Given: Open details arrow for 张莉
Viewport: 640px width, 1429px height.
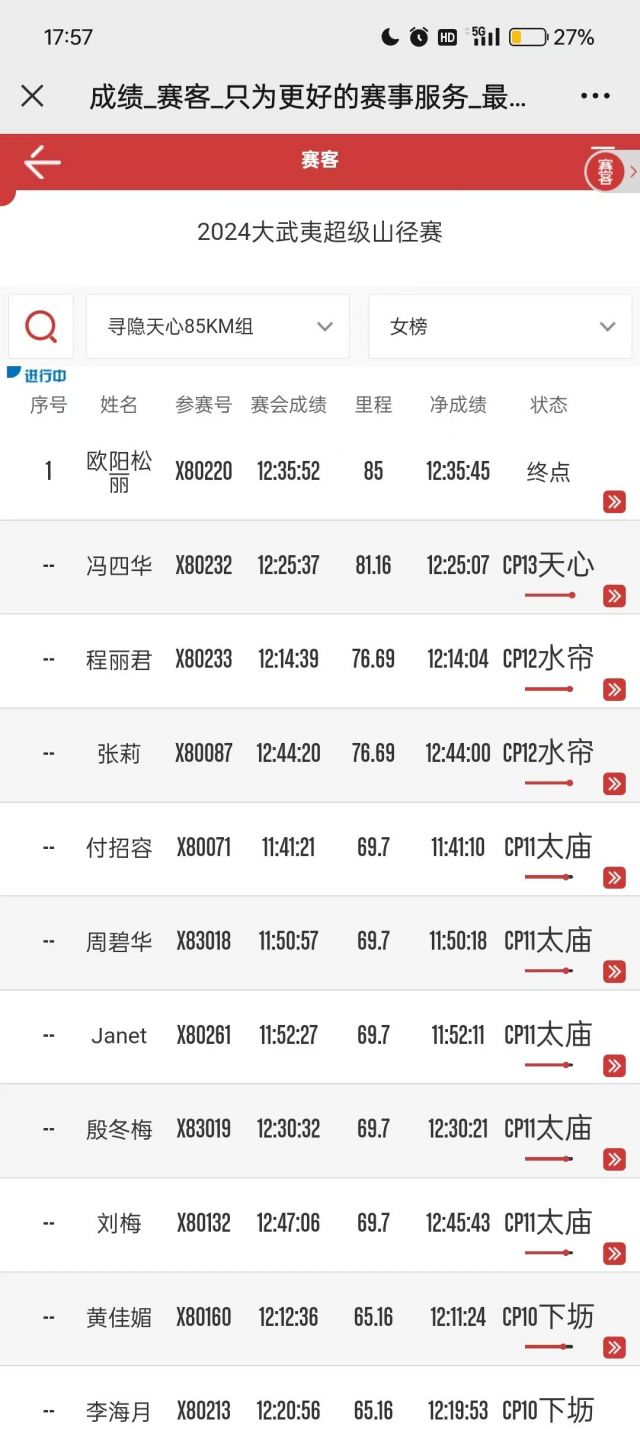Looking at the screenshot, I should pos(614,783).
